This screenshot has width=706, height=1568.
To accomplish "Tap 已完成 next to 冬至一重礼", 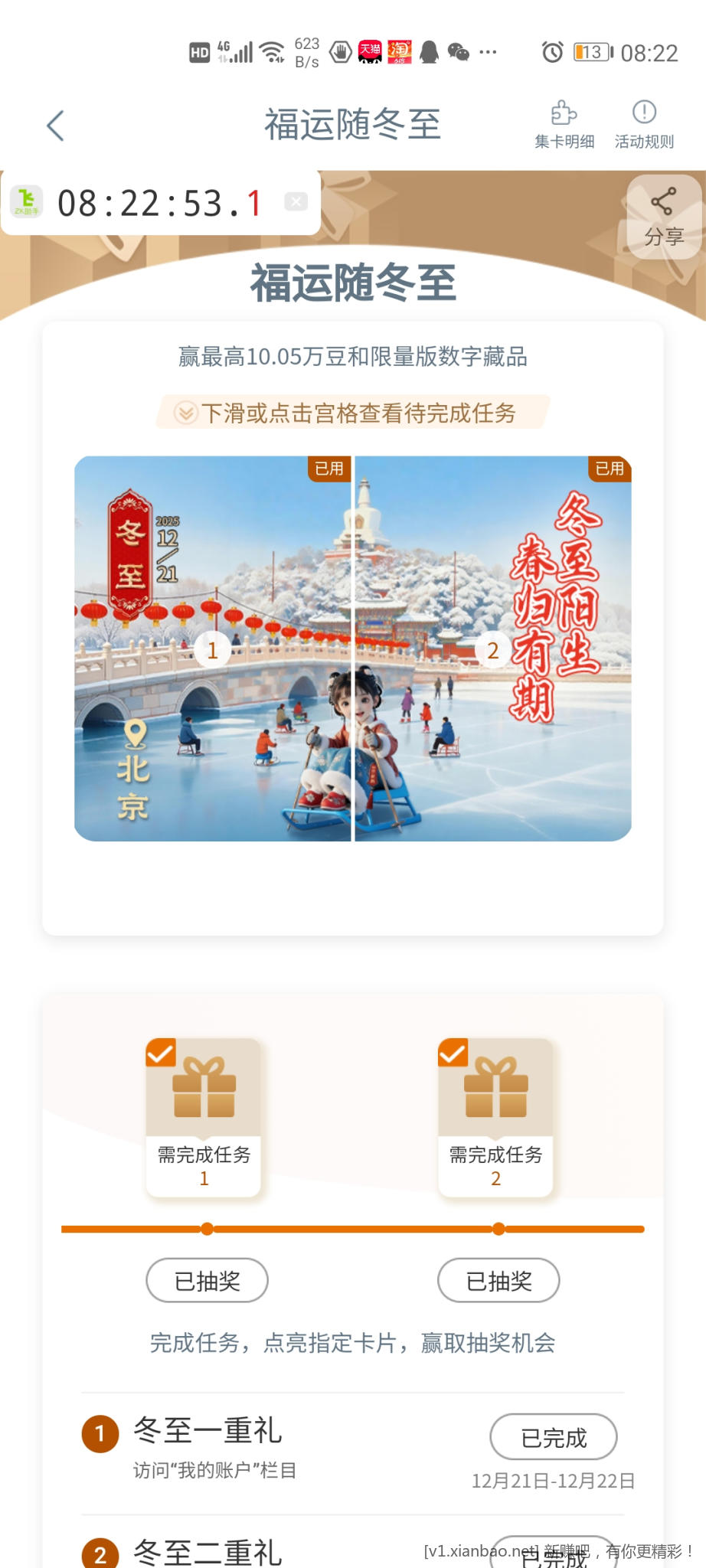I will [x=554, y=1437].
